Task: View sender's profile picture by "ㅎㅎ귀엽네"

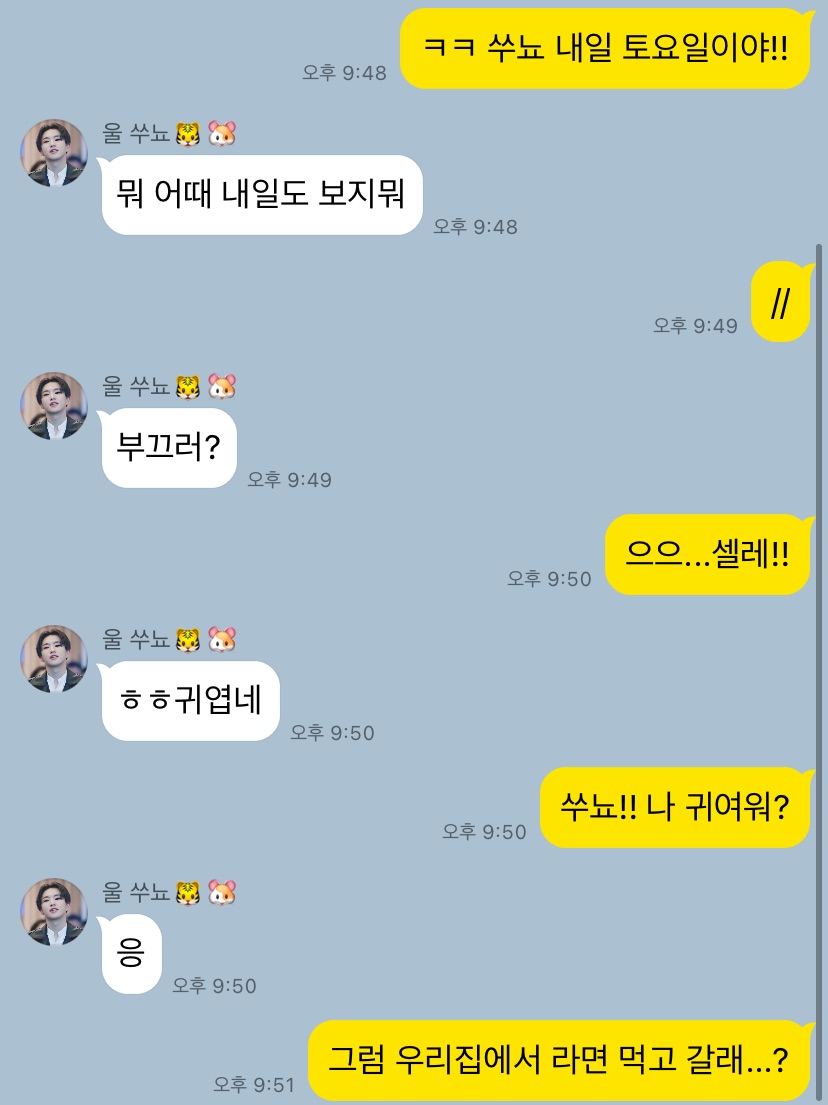Action: [x=54, y=659]
